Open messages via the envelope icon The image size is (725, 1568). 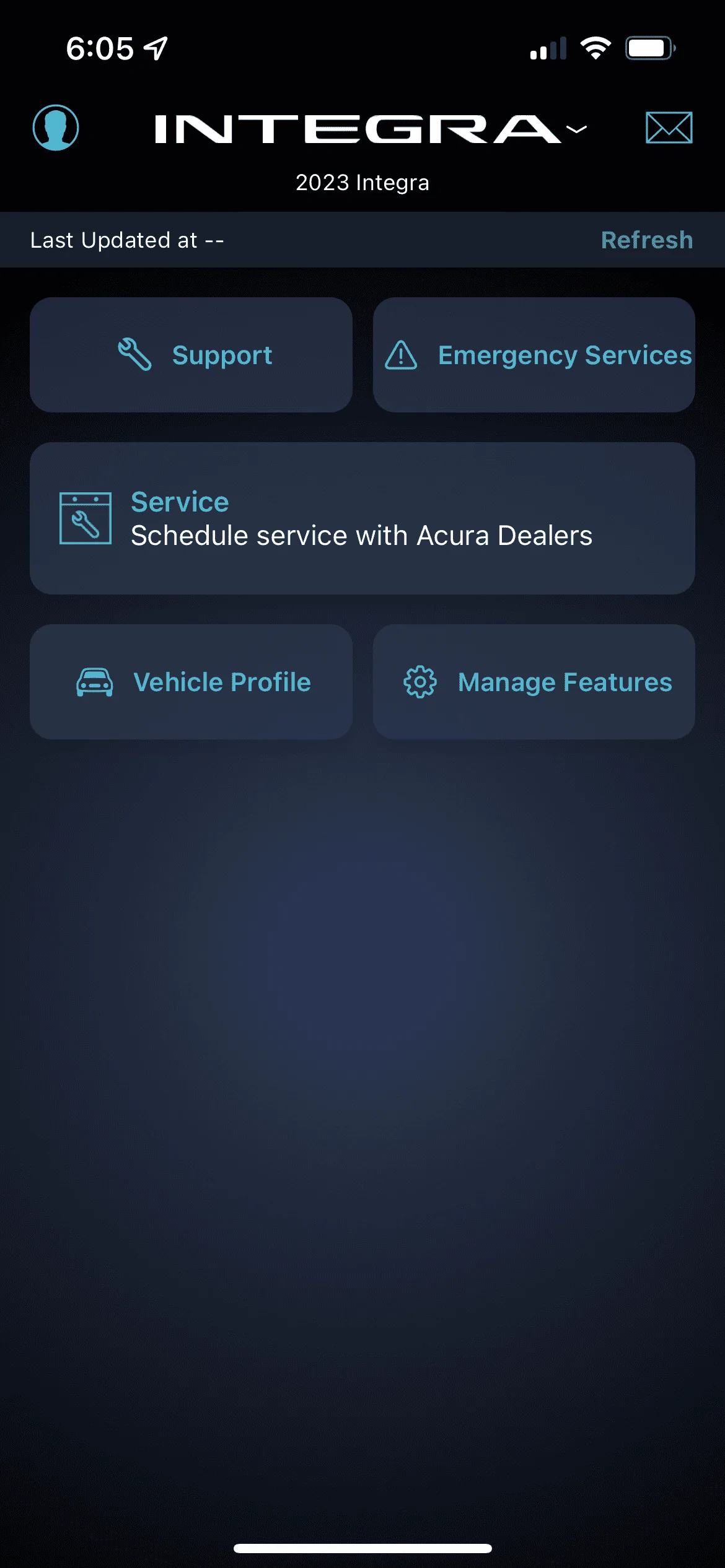[669, 128]
